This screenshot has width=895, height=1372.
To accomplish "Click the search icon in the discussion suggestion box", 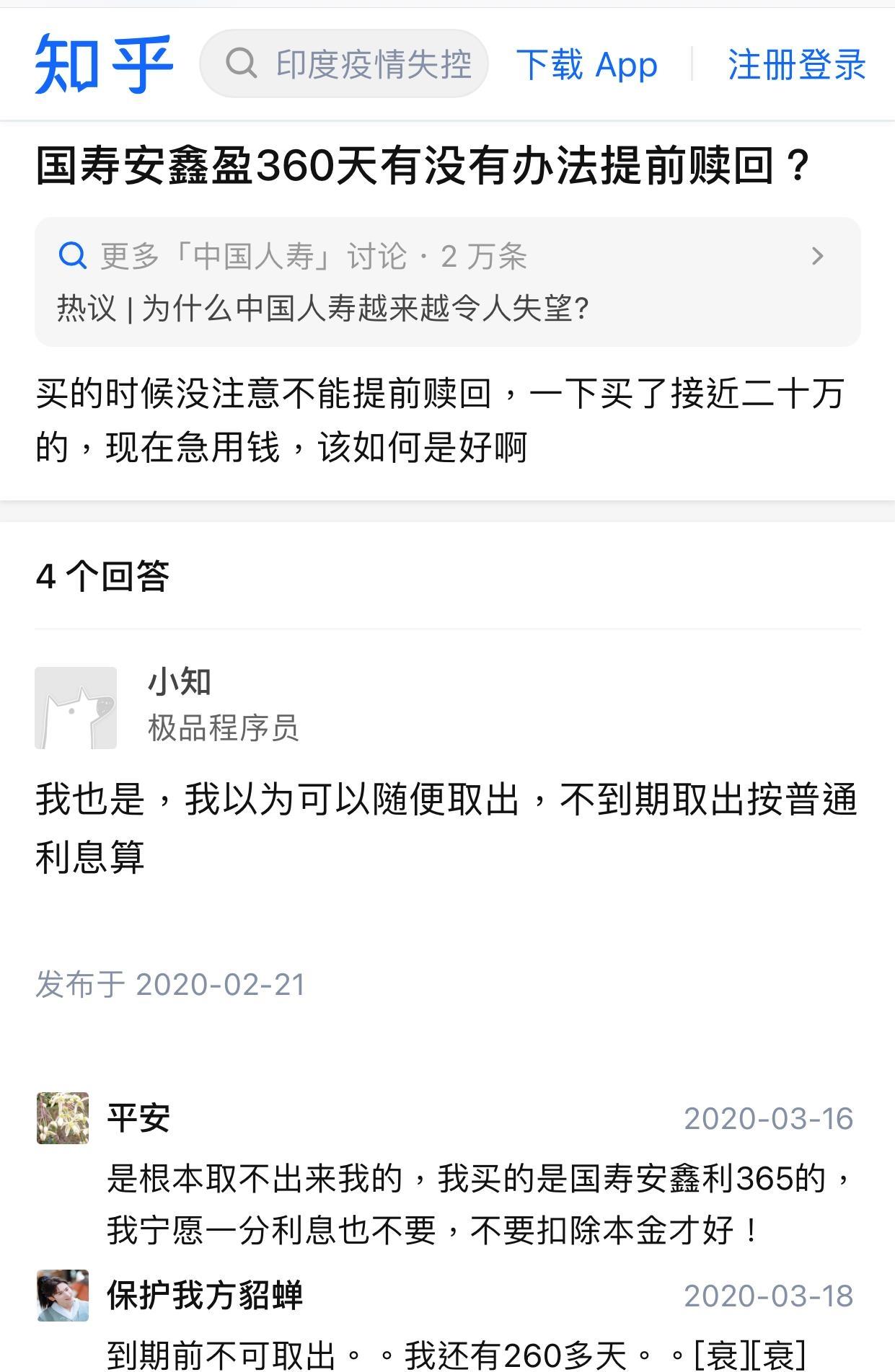I will coord(72,255).
